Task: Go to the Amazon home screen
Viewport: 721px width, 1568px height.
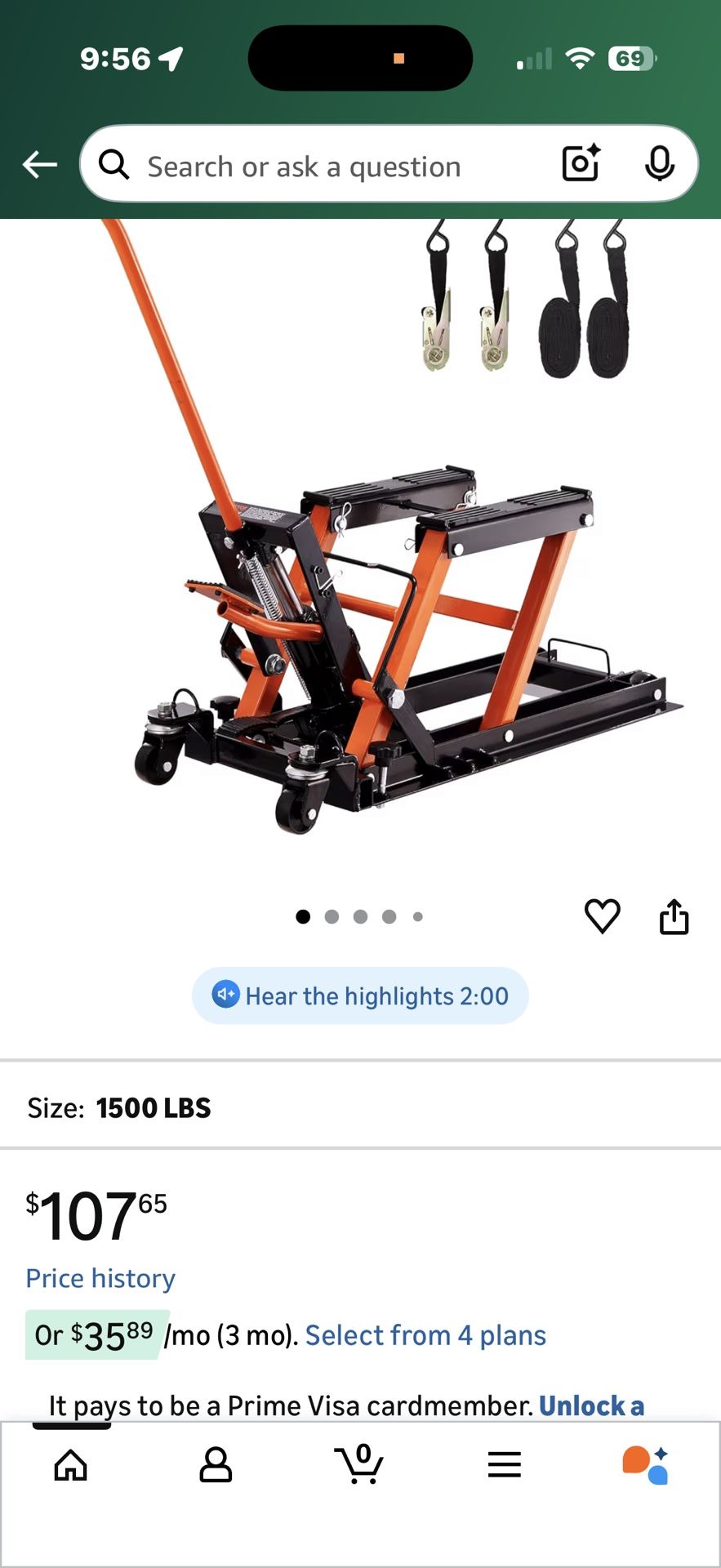Action: pos(71,1464)
